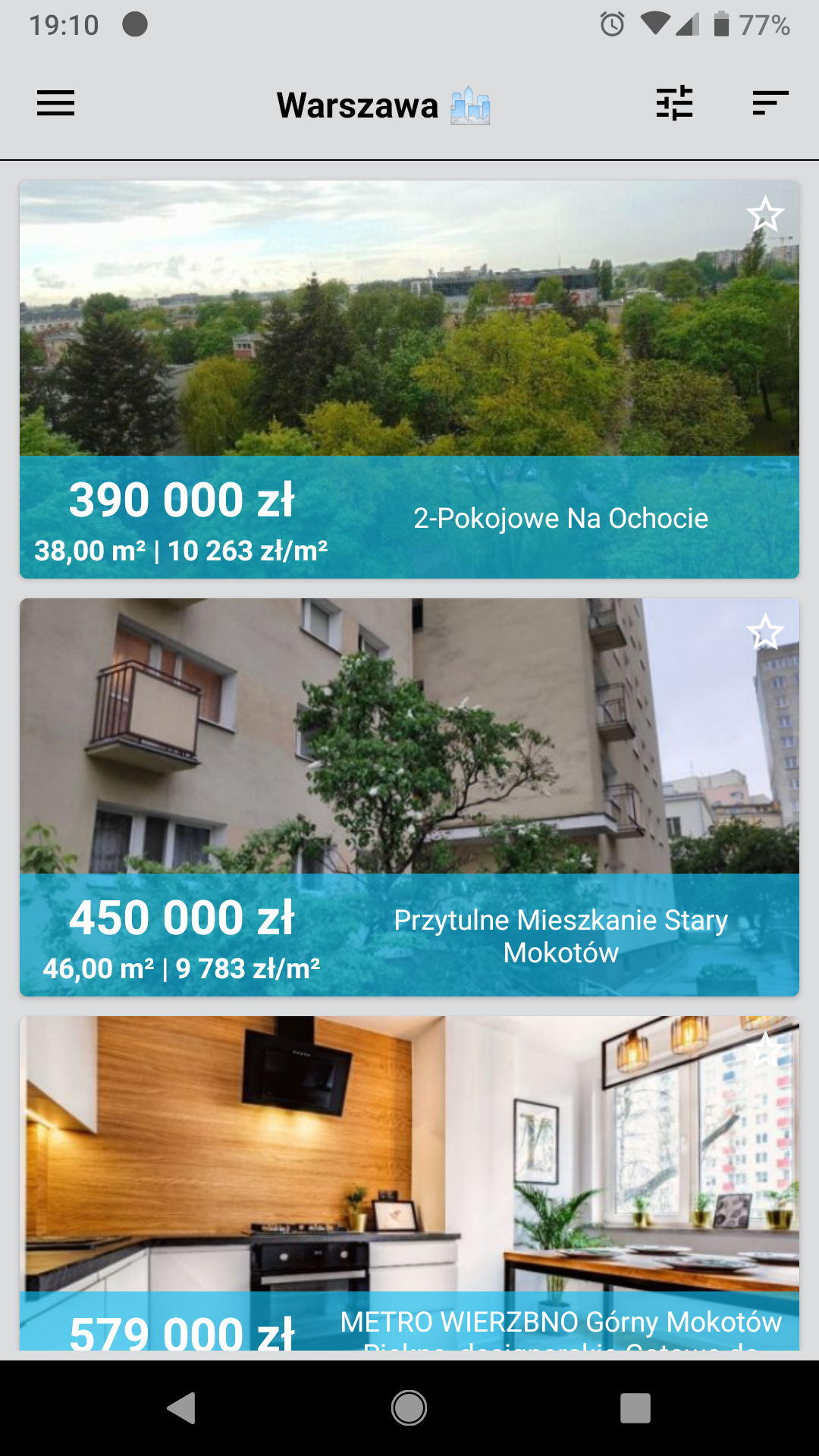819x1456 pixels.
Task: Go back with system back button
Action: [x=182, y=1408]
